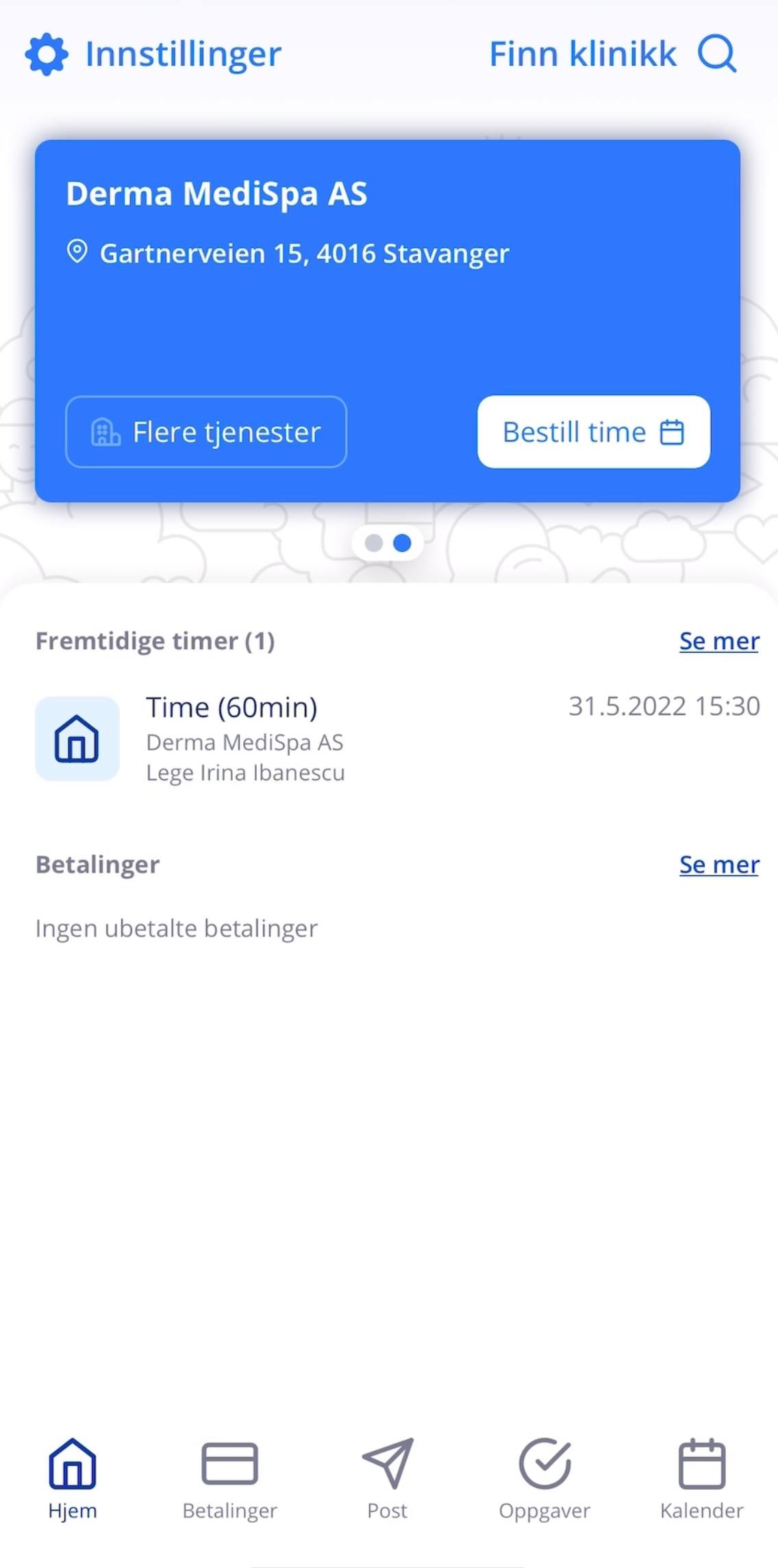The width and height of the screenshot is (778, 1568).
Task: Click the Finn klinikk search icon
Action: pos(716,54)
